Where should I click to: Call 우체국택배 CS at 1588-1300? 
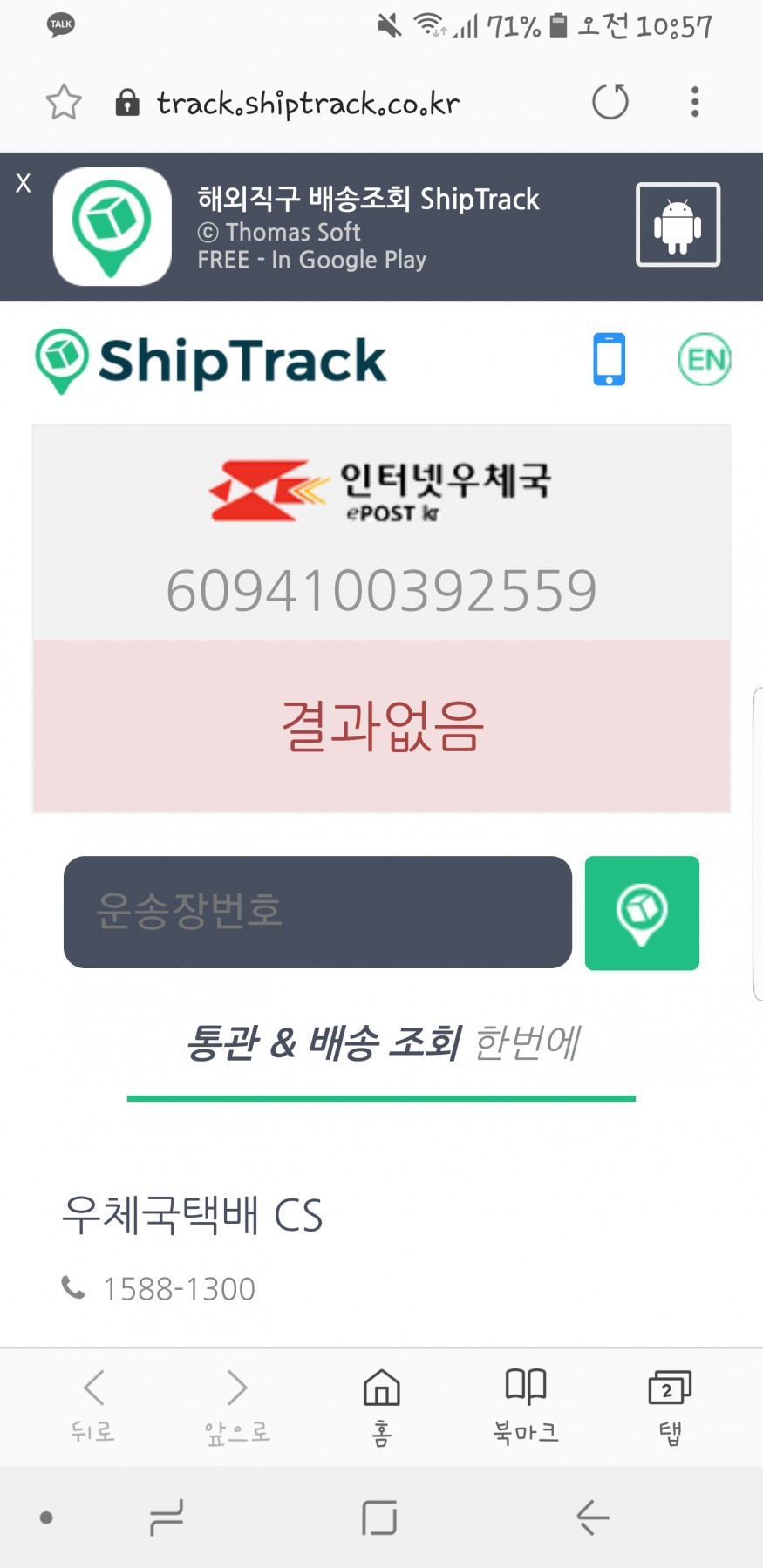[x=179, y=1288]
